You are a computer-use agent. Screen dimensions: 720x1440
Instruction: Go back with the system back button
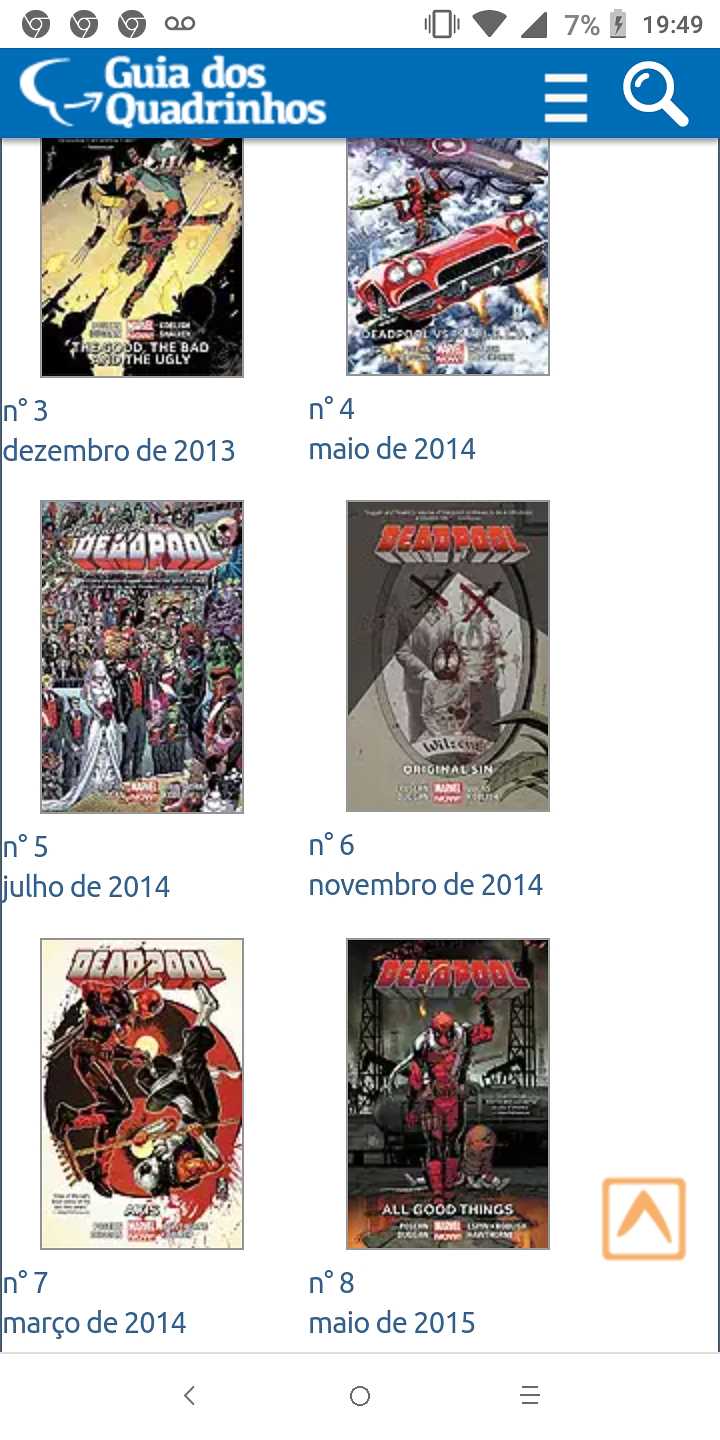189,1396
